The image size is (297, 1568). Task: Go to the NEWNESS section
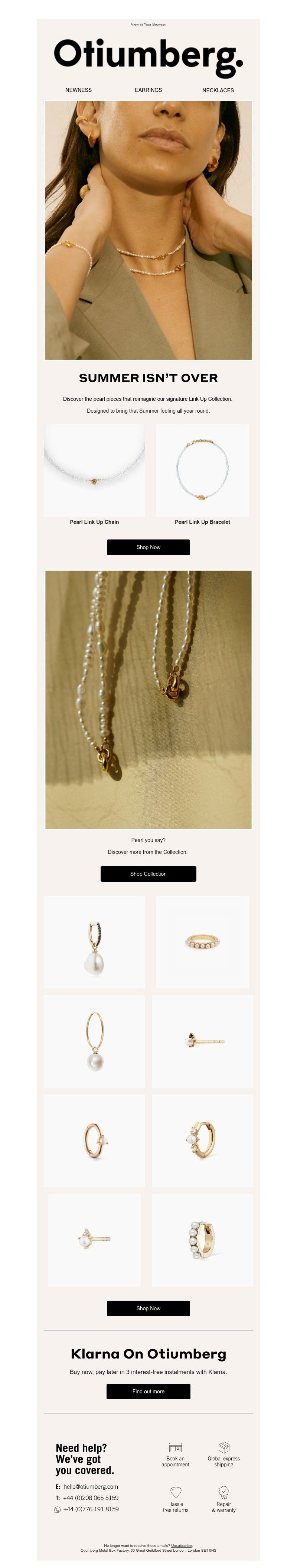click(79, 90)
